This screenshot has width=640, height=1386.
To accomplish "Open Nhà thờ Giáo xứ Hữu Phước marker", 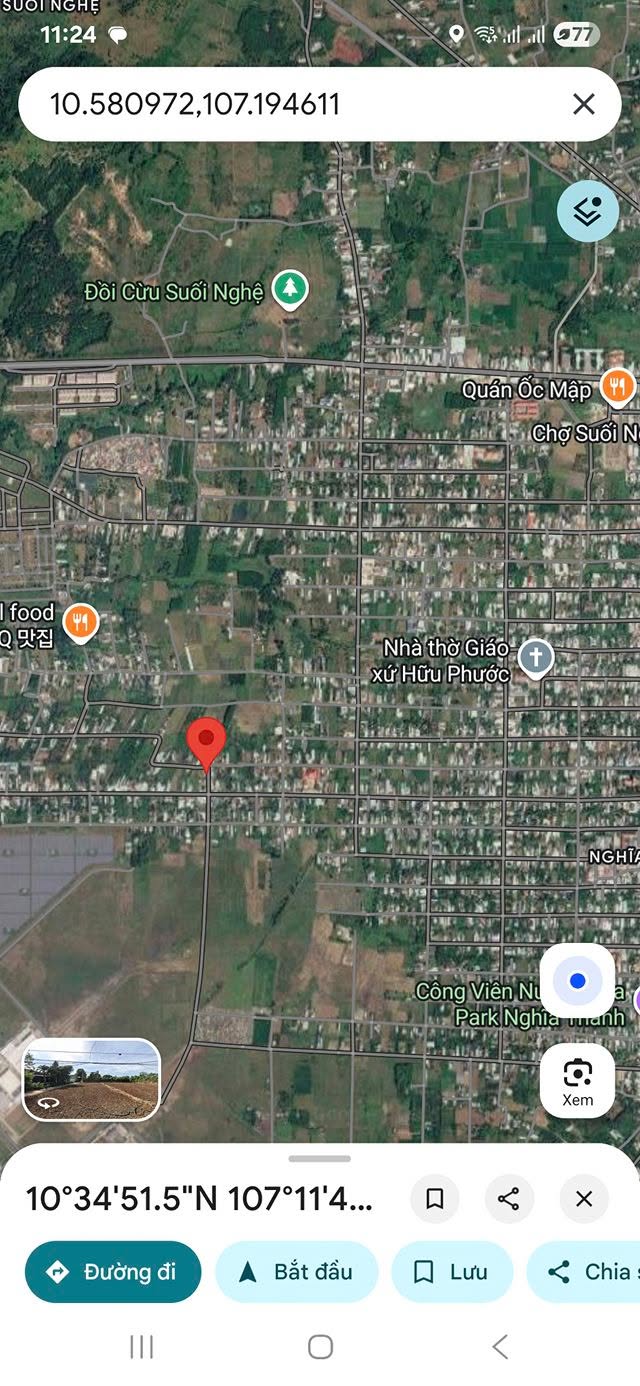I will pos(536,659).
